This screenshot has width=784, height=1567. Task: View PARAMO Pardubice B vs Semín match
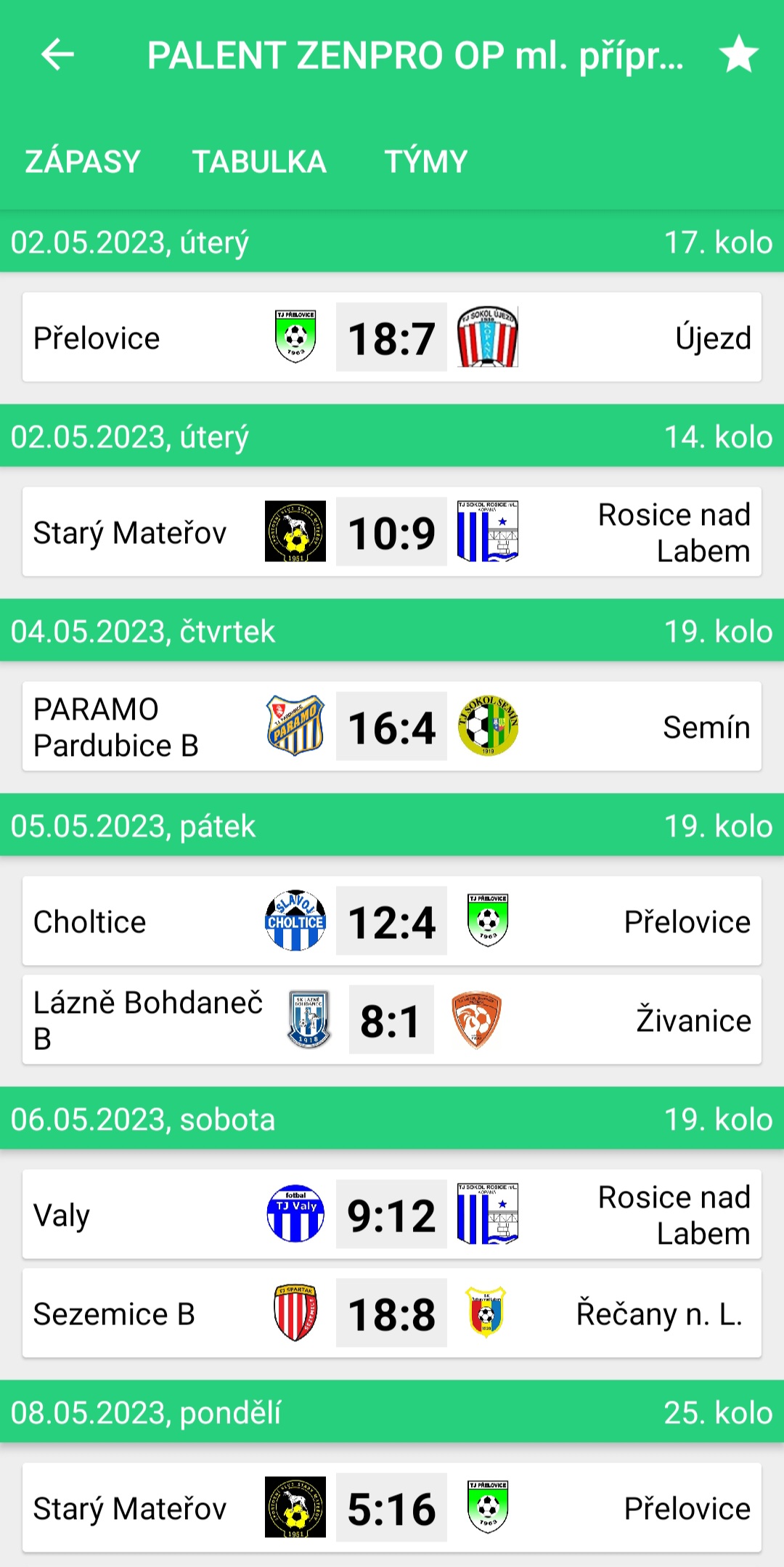pyautogui.click(x=391, y=727)
